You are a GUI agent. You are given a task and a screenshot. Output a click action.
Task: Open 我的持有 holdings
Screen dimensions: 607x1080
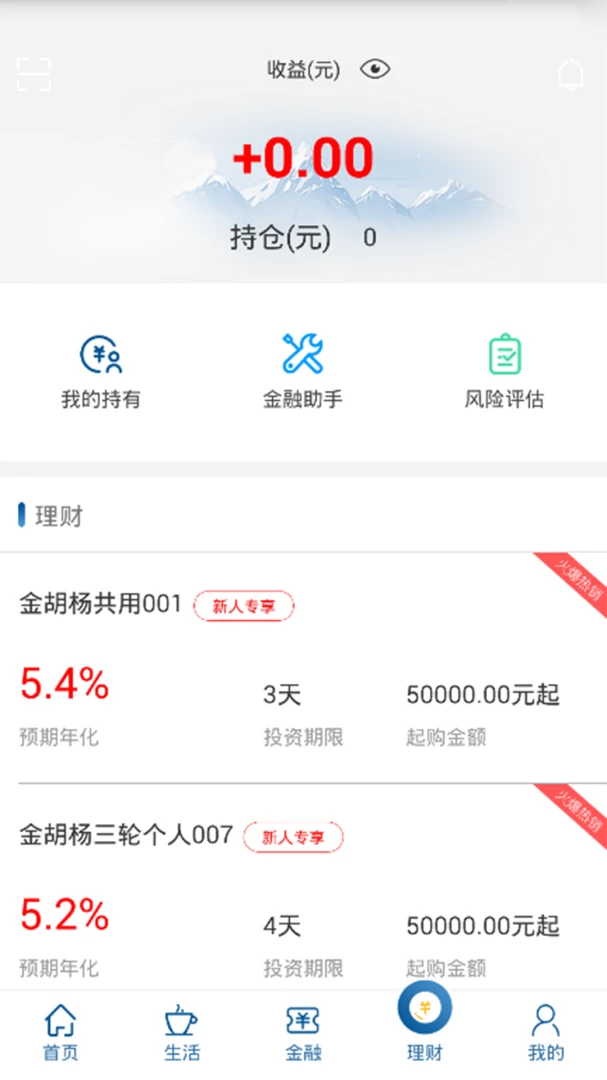tap(101, 372)
